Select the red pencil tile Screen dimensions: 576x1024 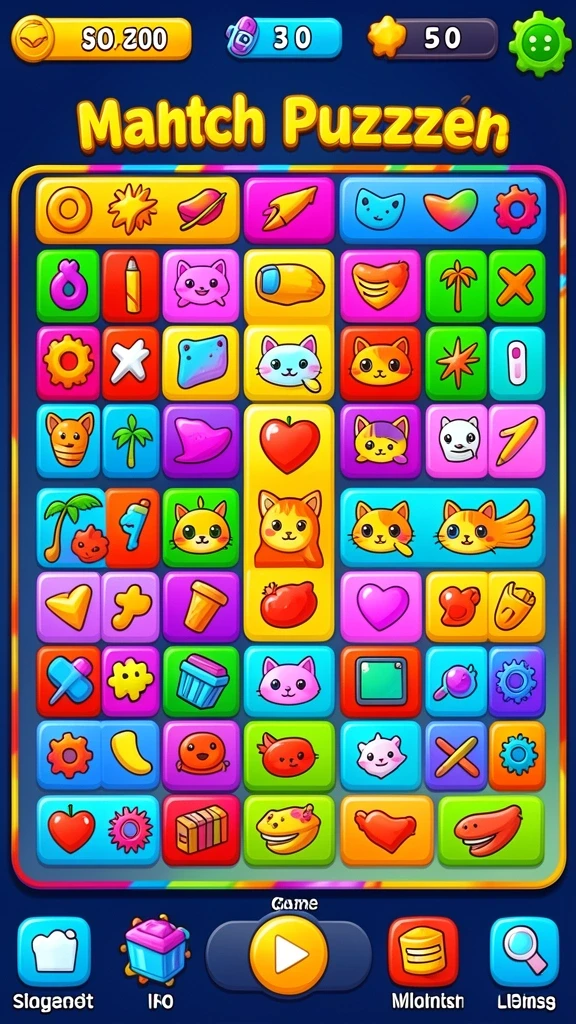131,285
